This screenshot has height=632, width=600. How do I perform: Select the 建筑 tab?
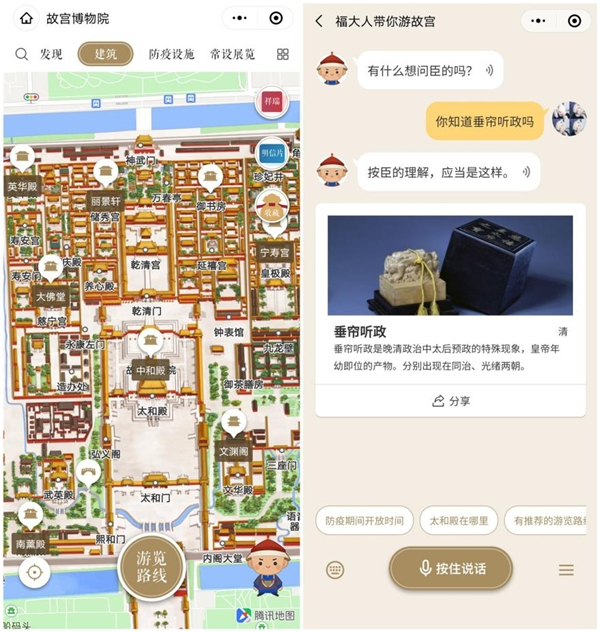[105, 54]
